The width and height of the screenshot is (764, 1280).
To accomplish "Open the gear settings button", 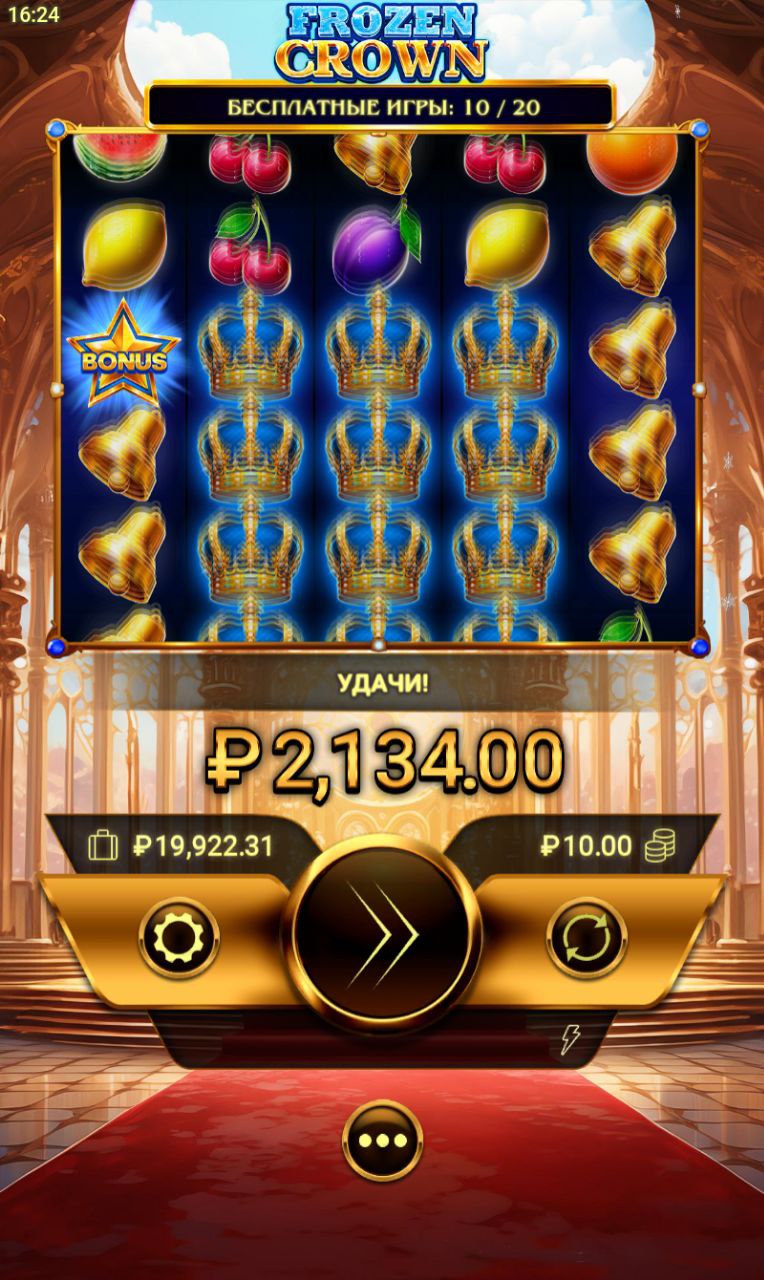I will click(179, 938).
